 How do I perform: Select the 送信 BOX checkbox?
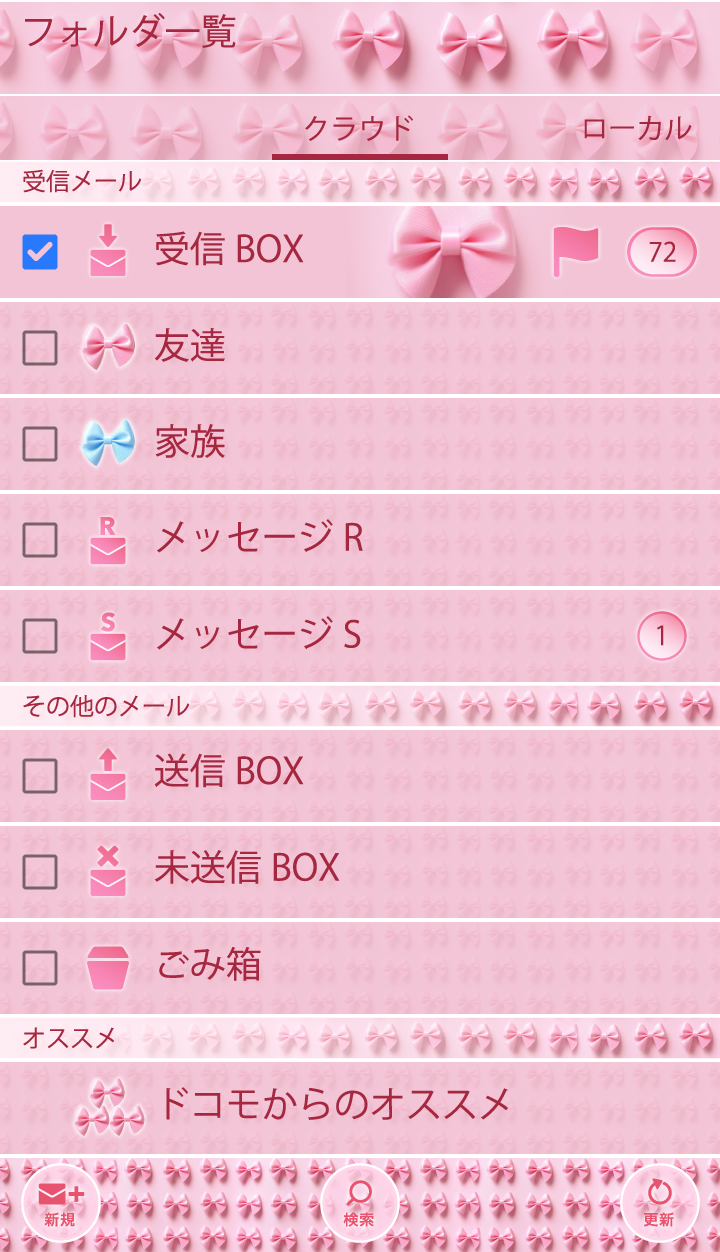40,776
